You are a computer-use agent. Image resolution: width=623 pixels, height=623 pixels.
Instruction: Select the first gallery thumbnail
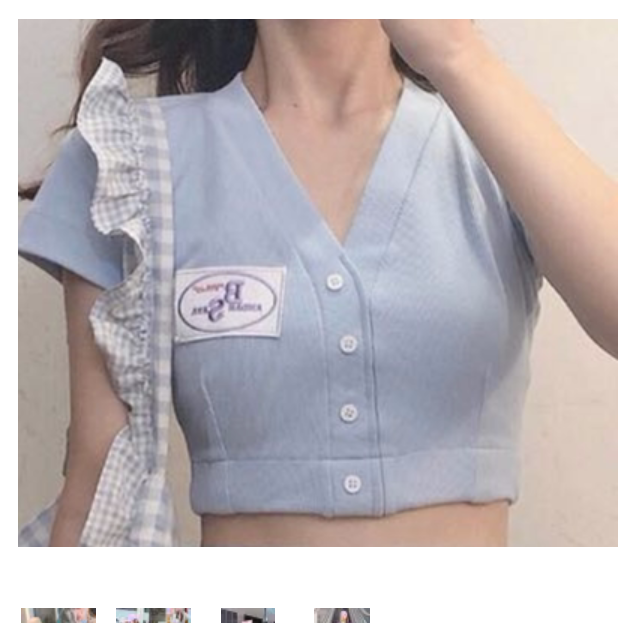point(58,615)
